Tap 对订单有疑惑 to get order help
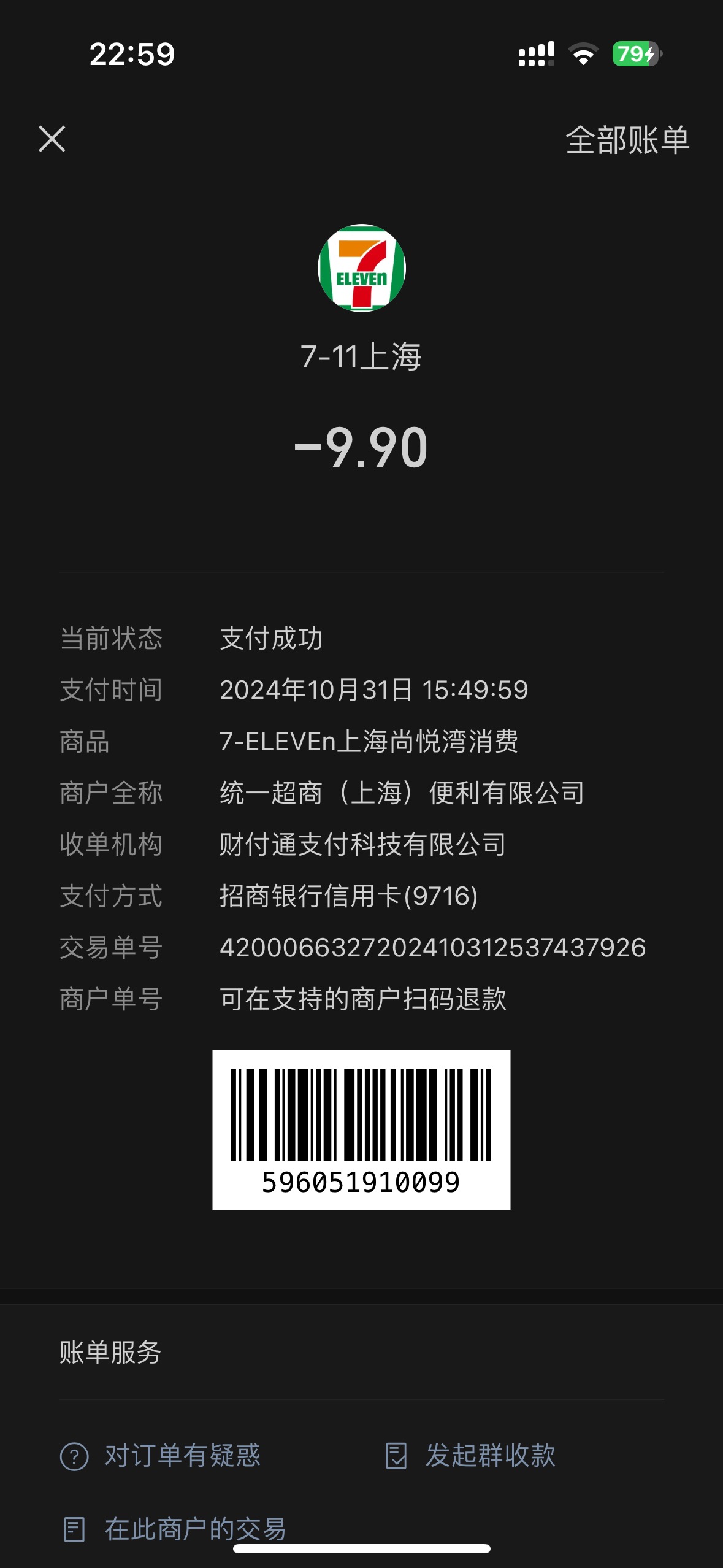Image resolution: width=723 pixels, height=1568 pixels. tap(160, 1456)
